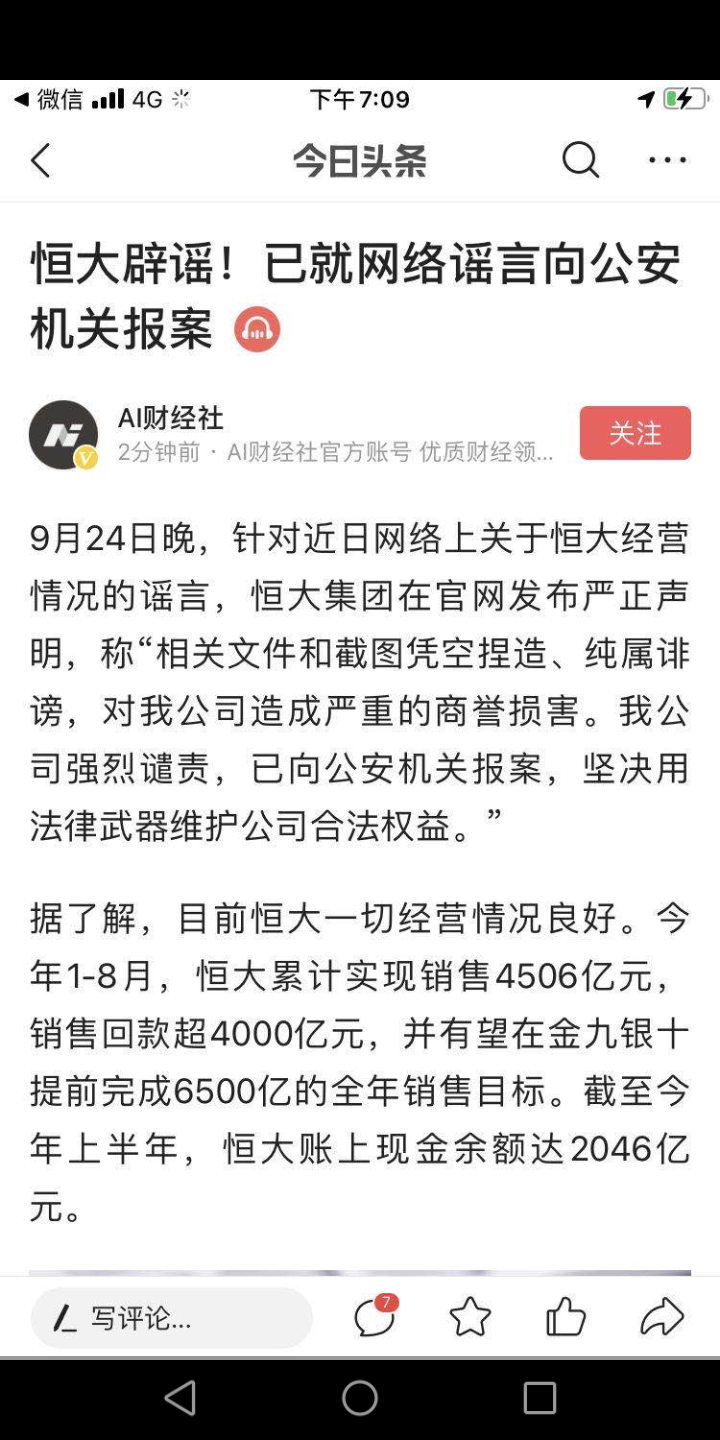Open recent apps from the navigation bar
The image size is (720, 1440).
coord(539,1398)
